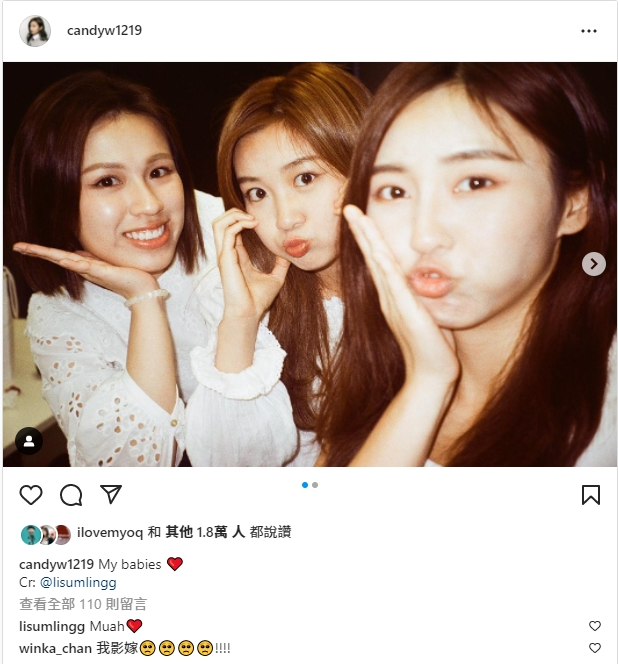Open the comment bubble icon

click(x=71, y=495)
